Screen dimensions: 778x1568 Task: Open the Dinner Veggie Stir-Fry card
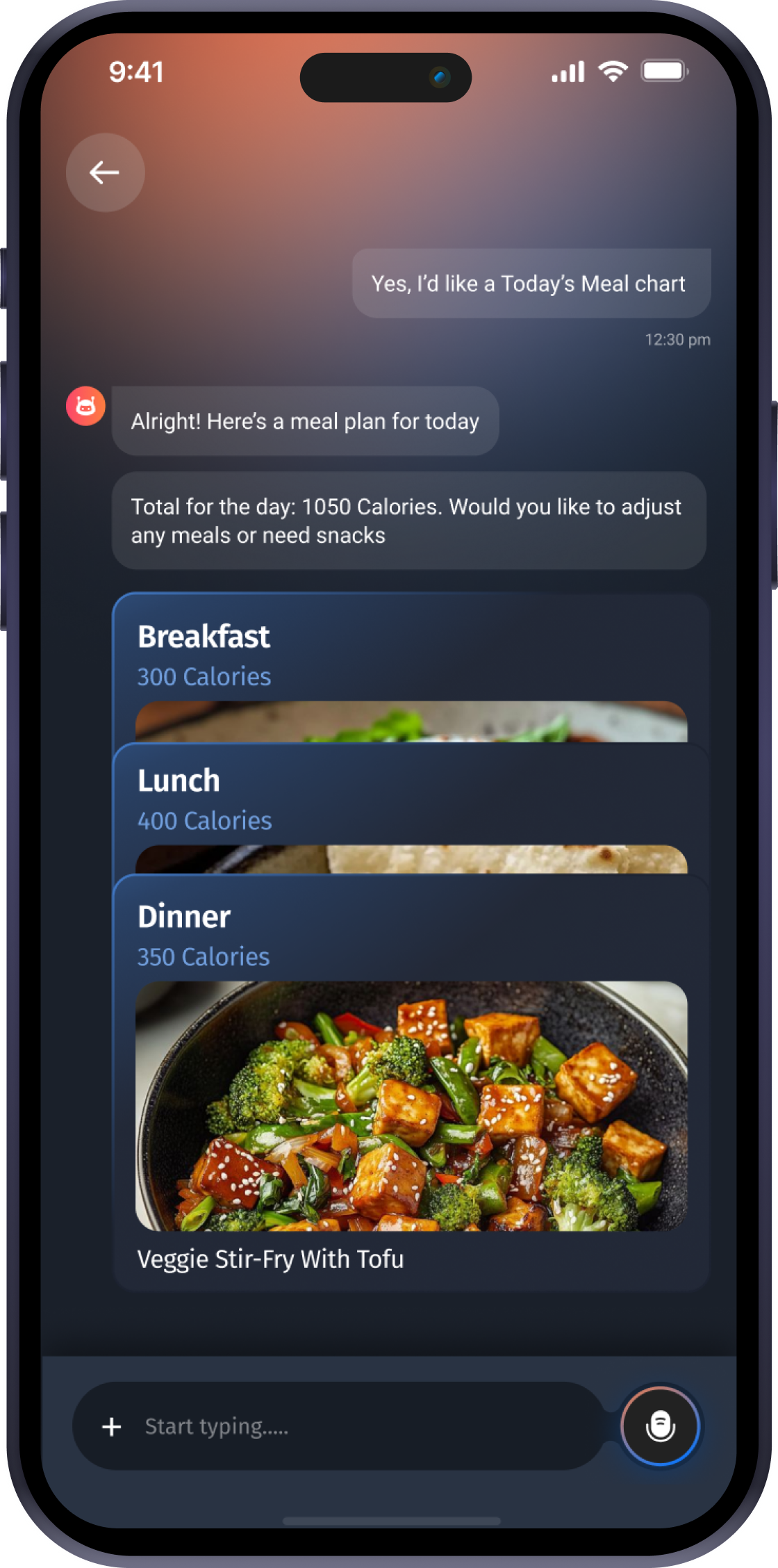410,1105
